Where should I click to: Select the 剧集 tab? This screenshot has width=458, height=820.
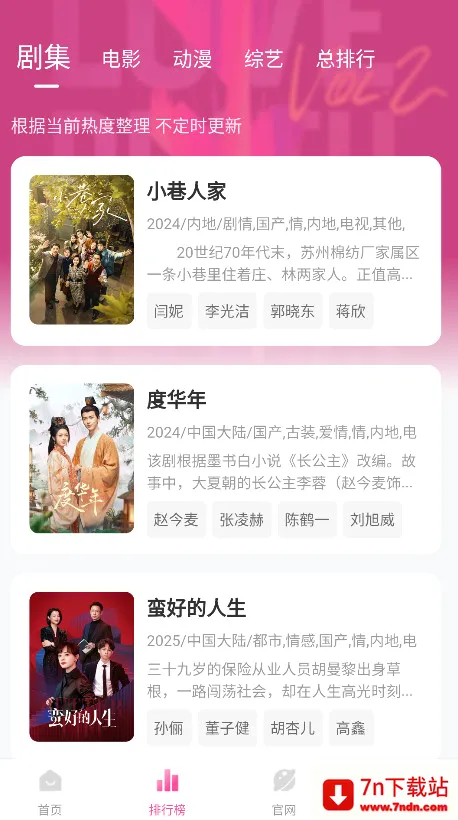click(x=43, y=57)
